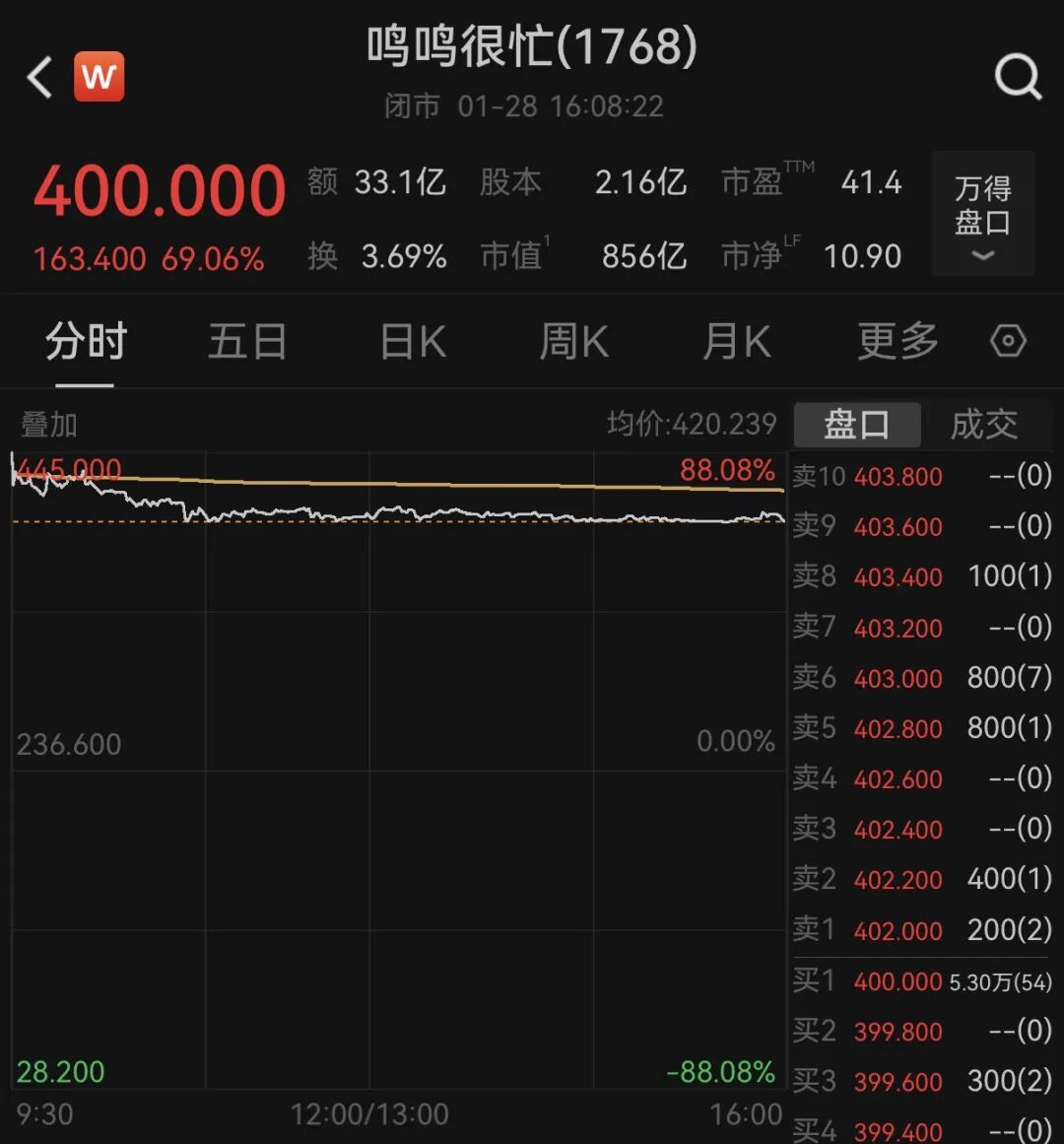Screen dimensions: 1064x1144
Task: Open the 更多 chart options
Action: pyautogui.click(x=898, y=343)
